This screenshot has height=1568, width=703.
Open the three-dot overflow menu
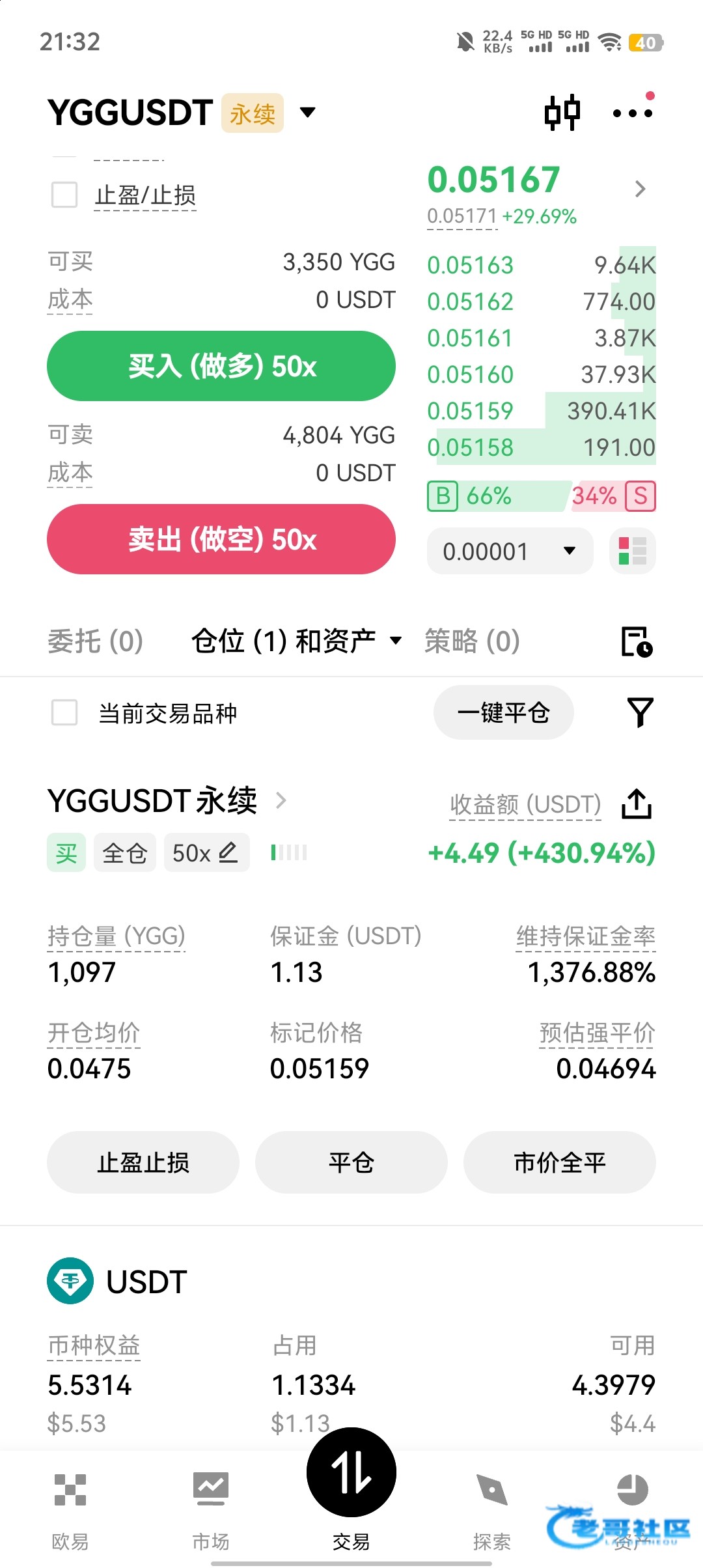coord(632,113)
